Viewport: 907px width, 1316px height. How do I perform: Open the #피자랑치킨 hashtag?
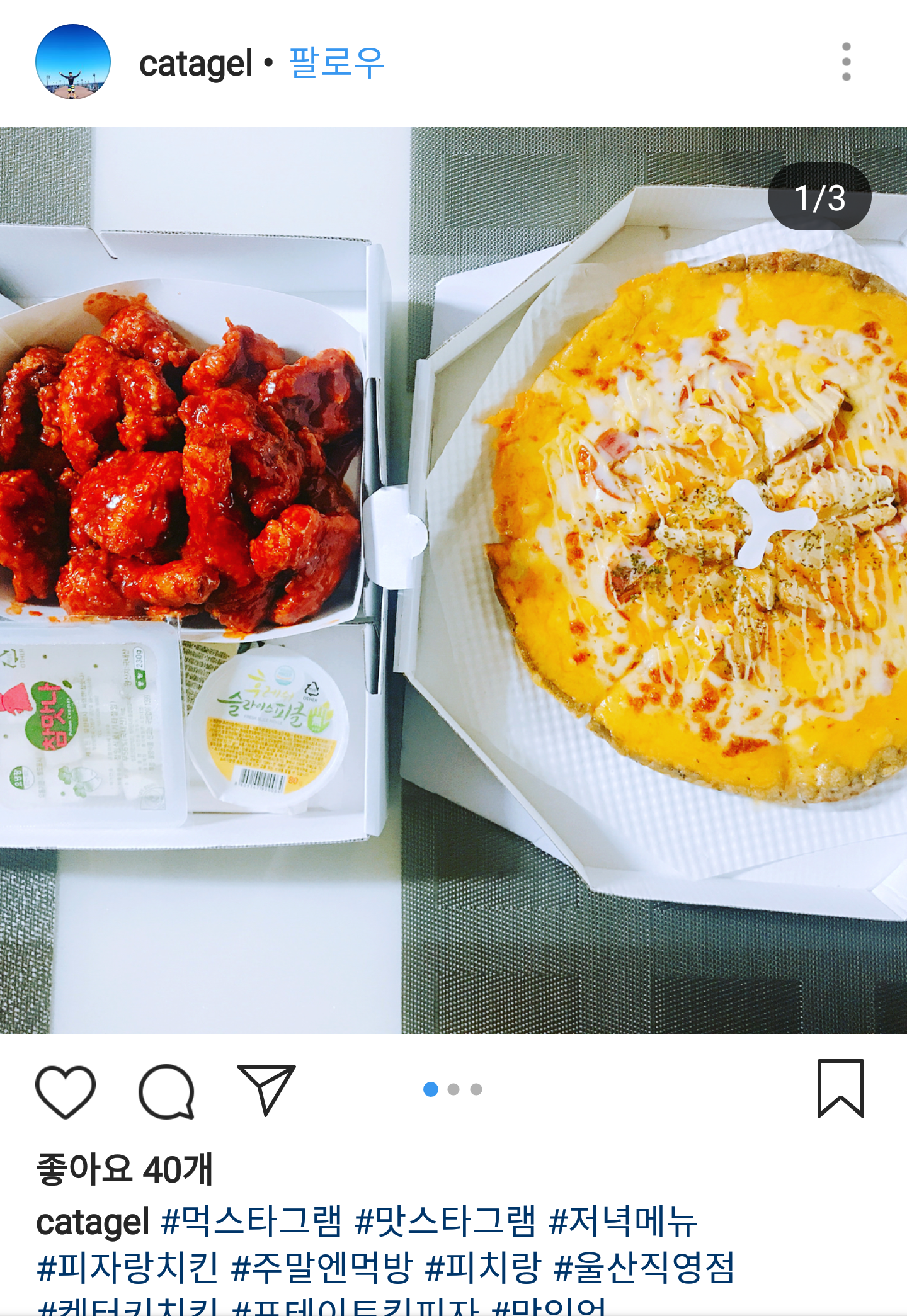128,1268
